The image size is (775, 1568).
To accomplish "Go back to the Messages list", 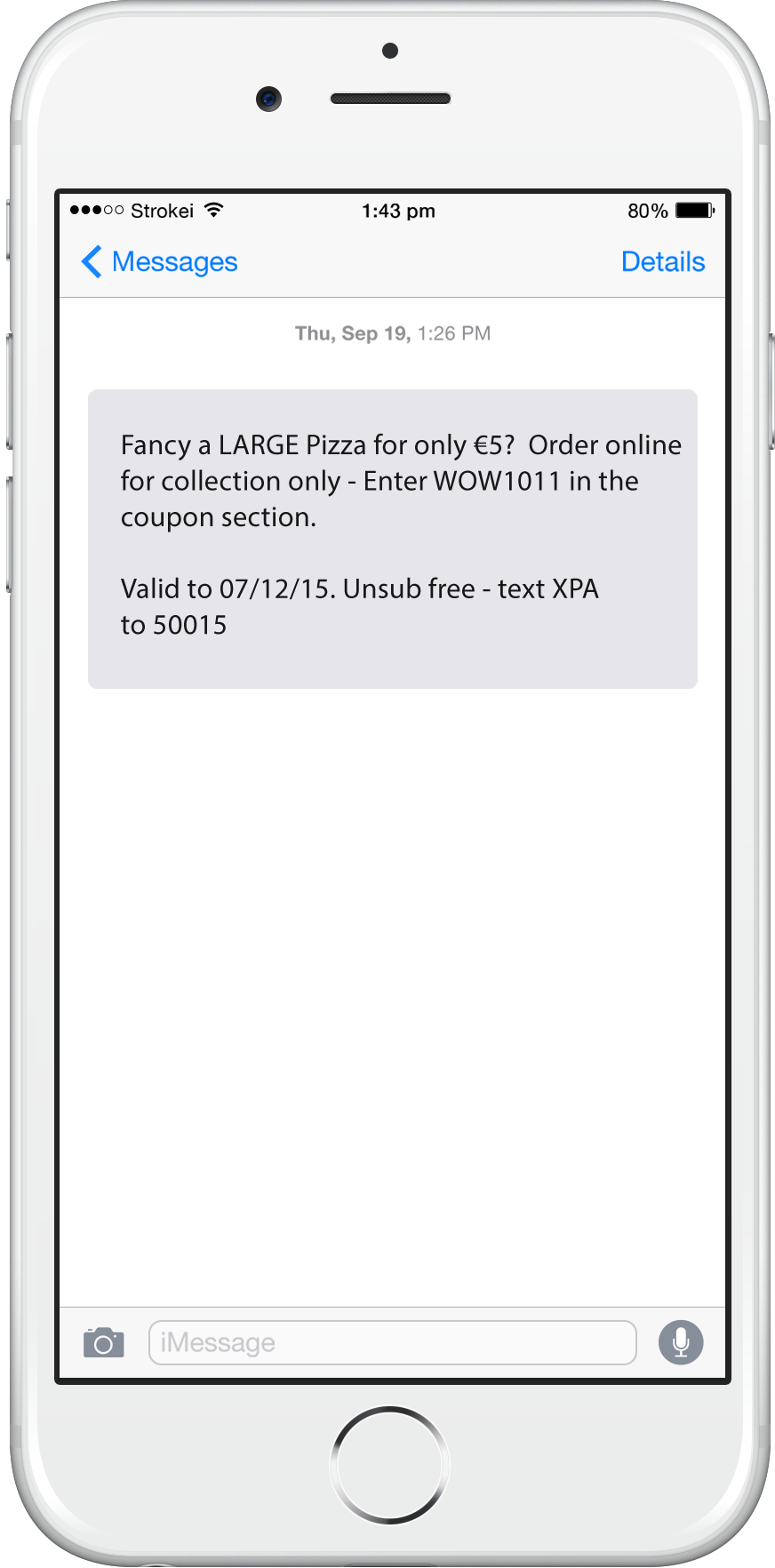I will point(159,262).
